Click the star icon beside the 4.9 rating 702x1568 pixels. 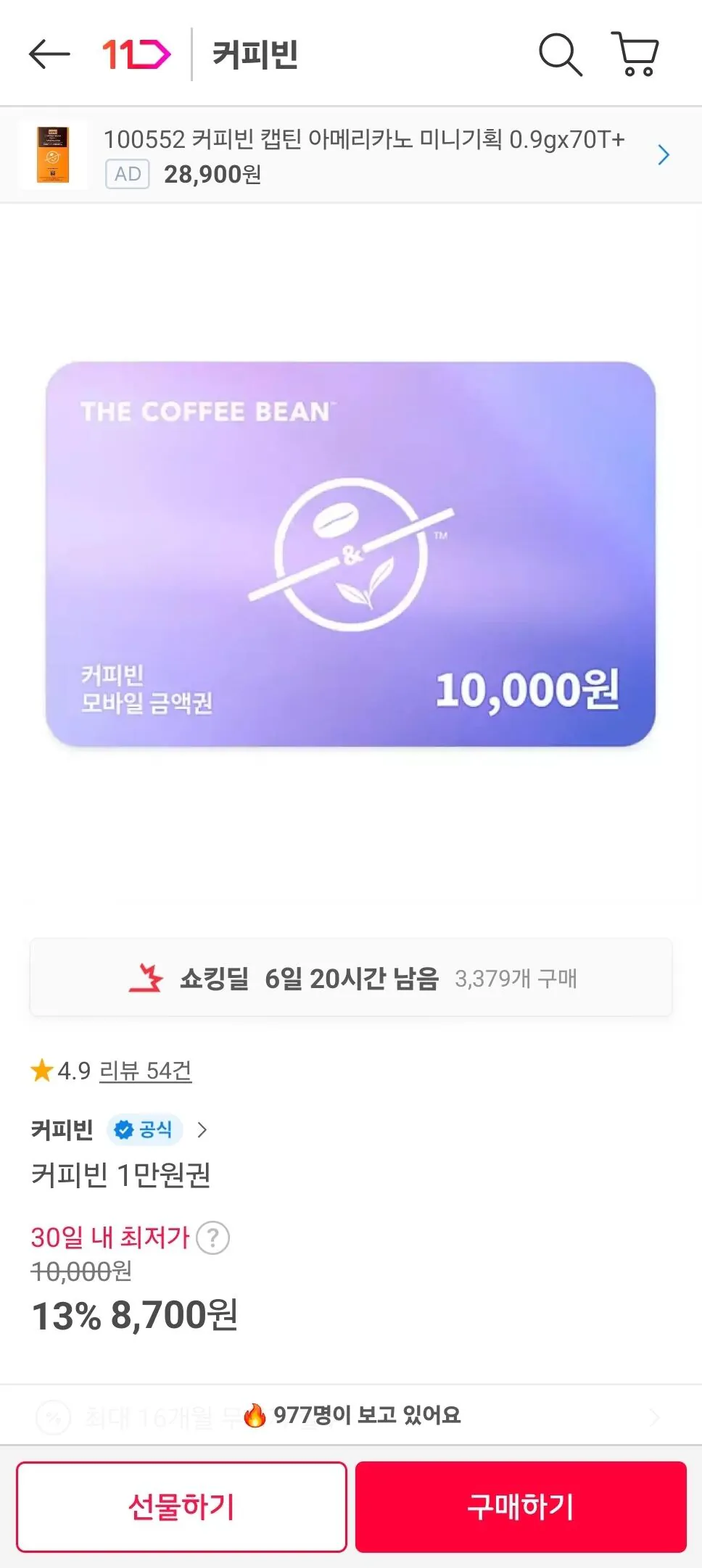coord(41,1069)
